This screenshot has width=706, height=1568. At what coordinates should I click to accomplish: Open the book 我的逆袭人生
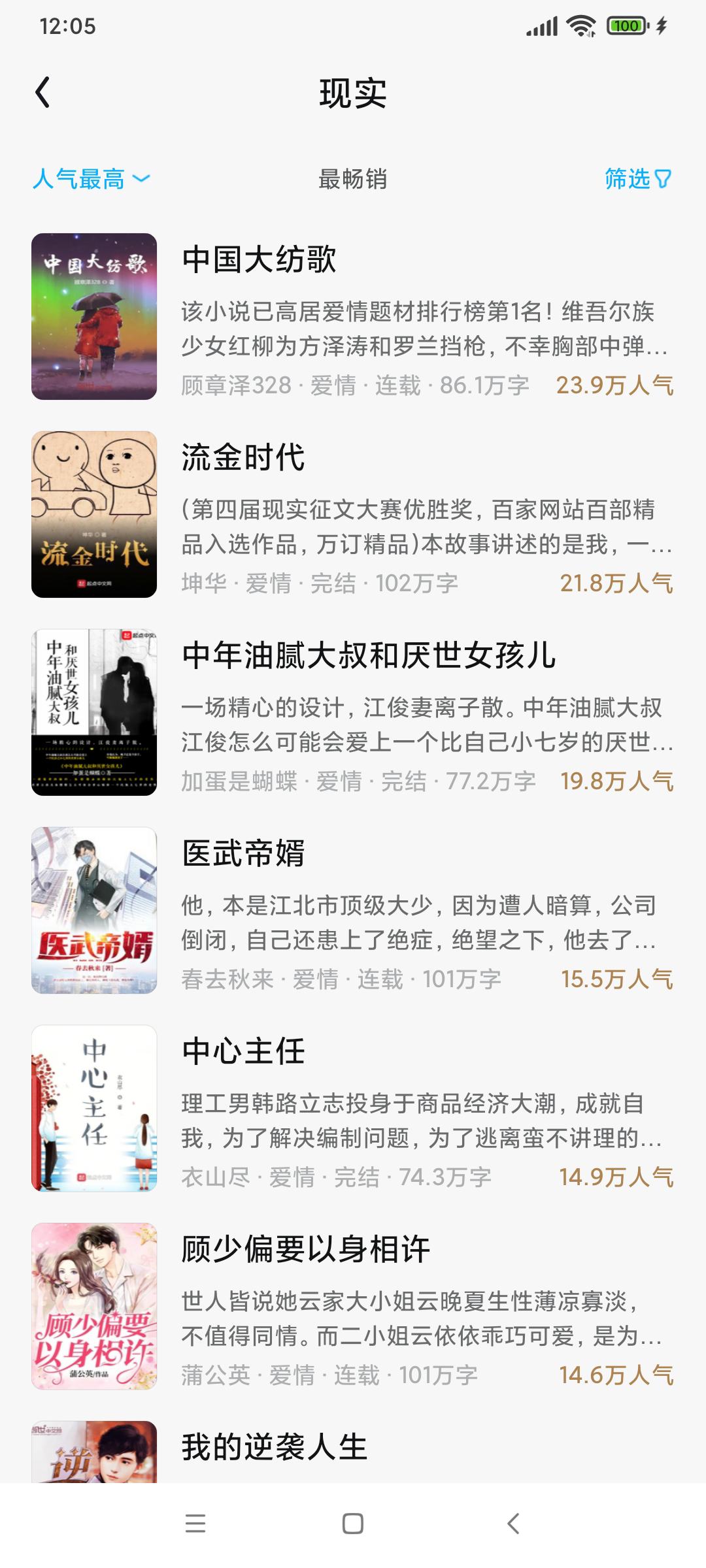point(275,1447)
